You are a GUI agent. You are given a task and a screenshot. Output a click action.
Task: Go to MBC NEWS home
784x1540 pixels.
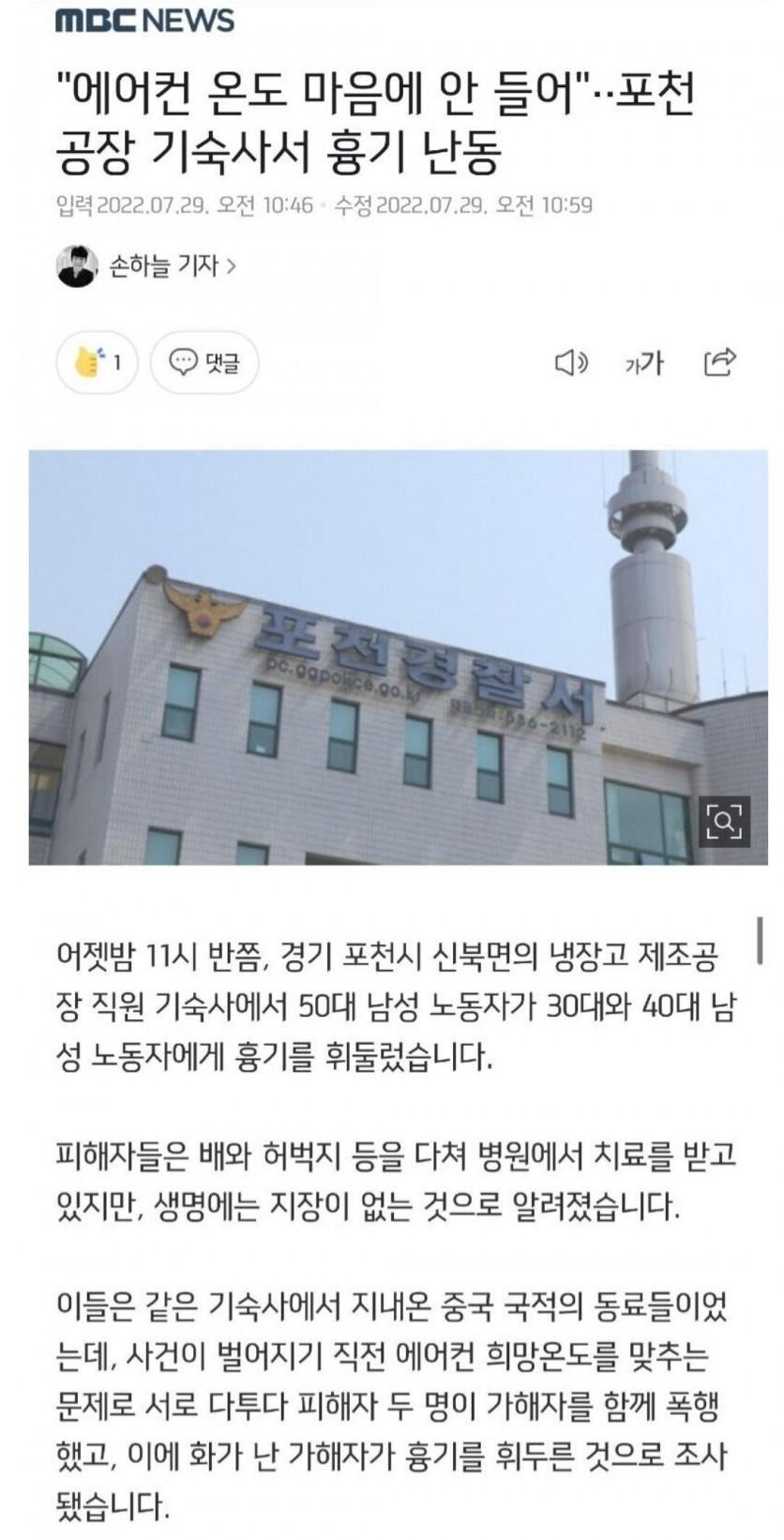pos(144,21)
